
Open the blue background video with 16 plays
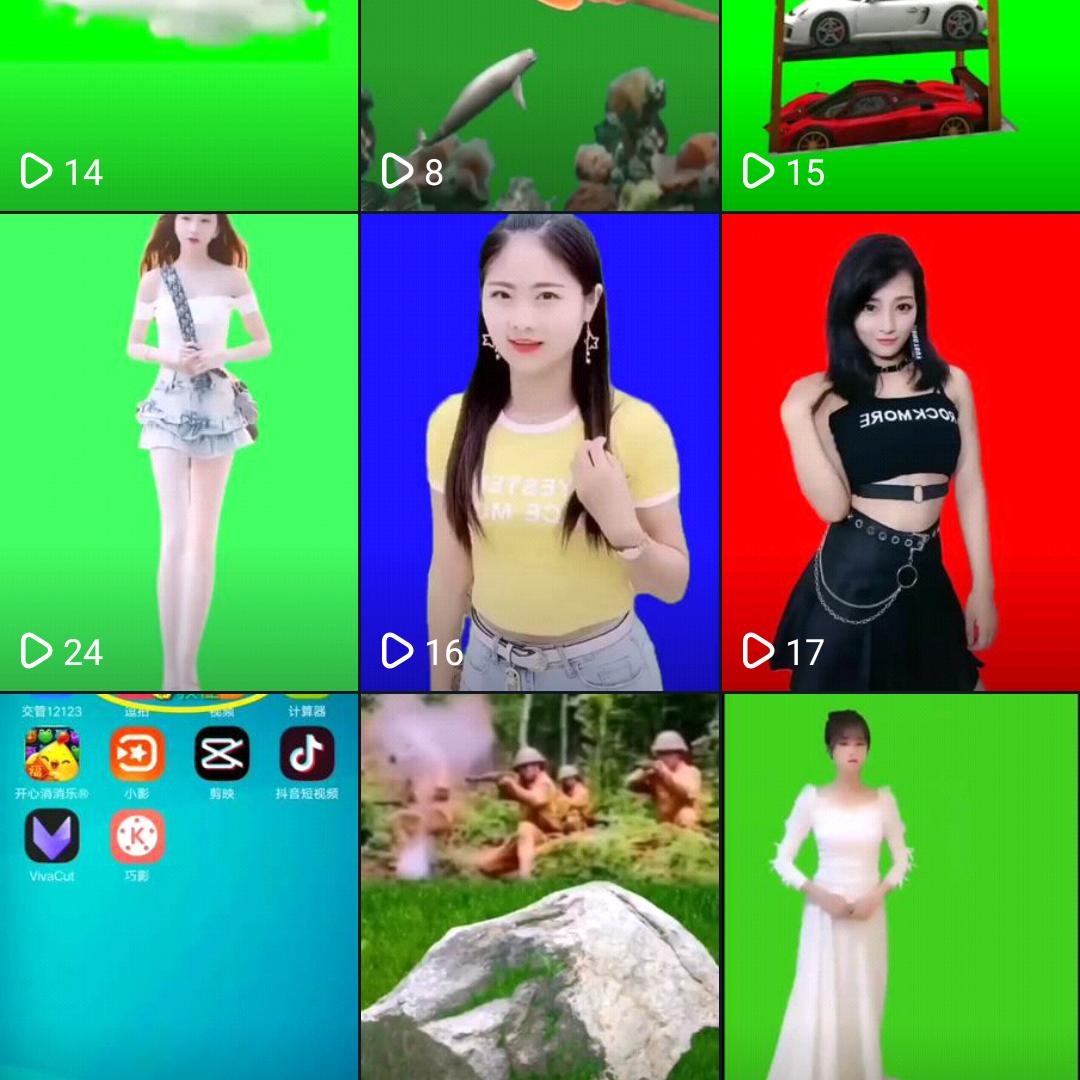pyautogui.click(x=540, y=452)
